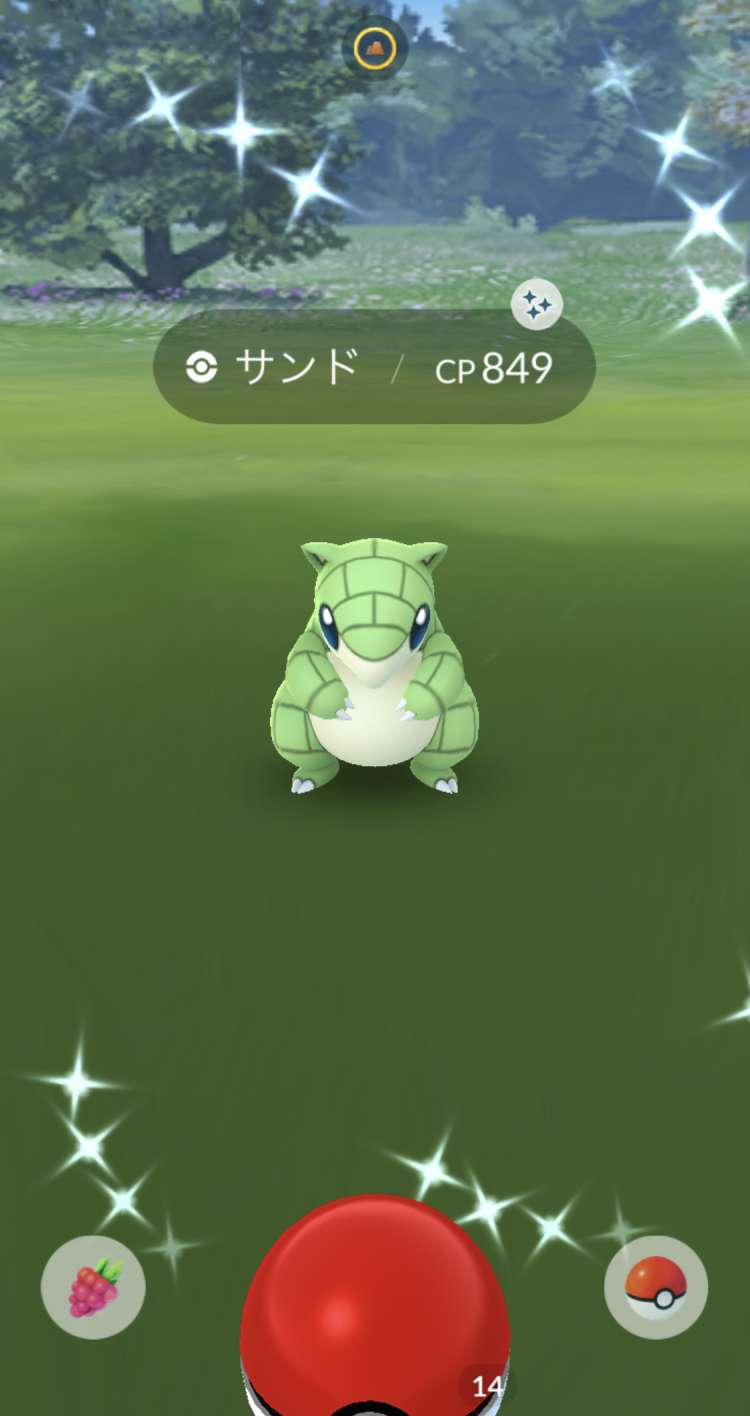Tap the ground-type medal icon at the top
The height and width of the screenshot is (1416, 750).
pyautogui.click(x=375, y=48)
